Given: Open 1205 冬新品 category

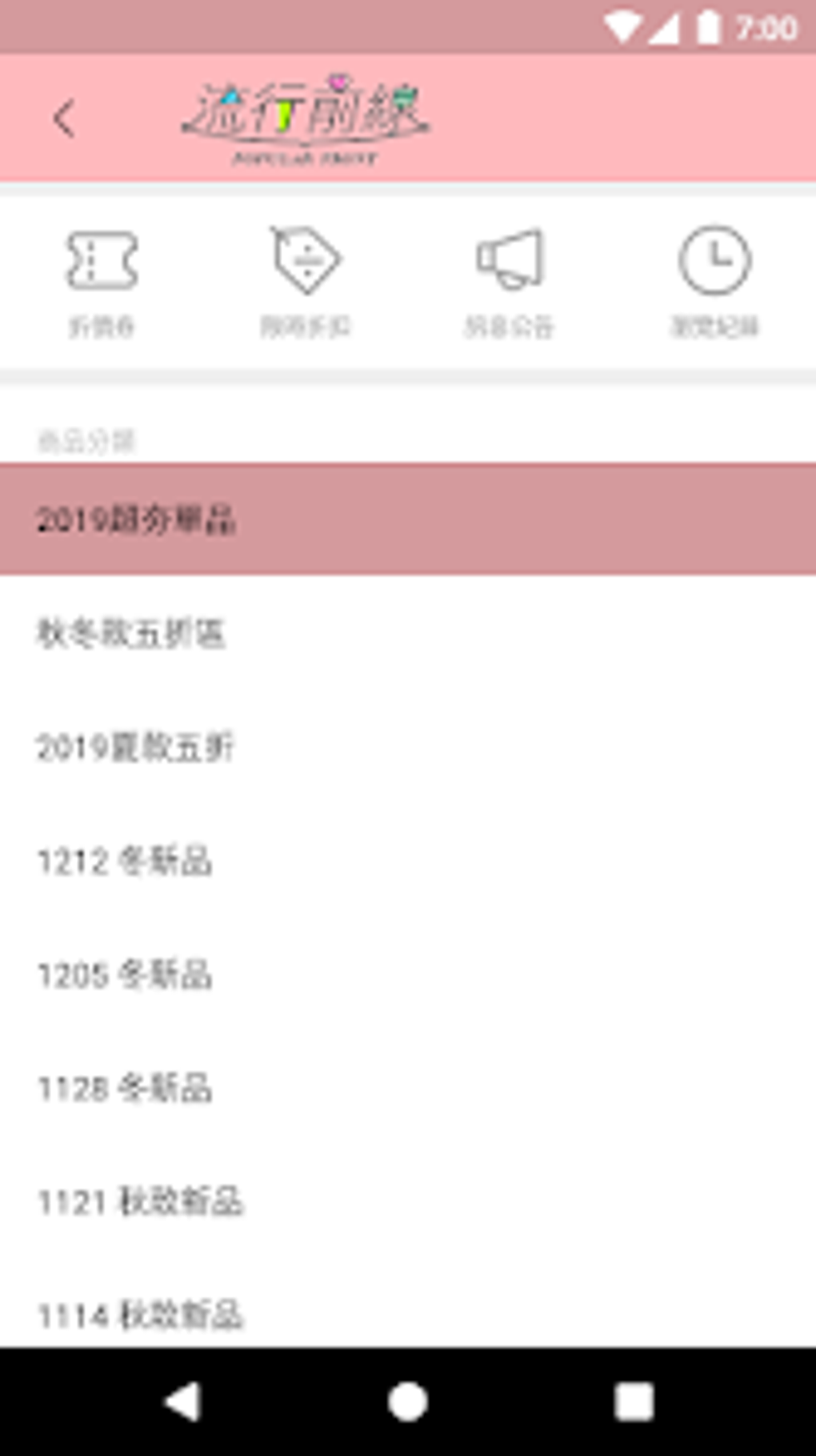Looking at the screenshot, I should (x=408, y=974).
